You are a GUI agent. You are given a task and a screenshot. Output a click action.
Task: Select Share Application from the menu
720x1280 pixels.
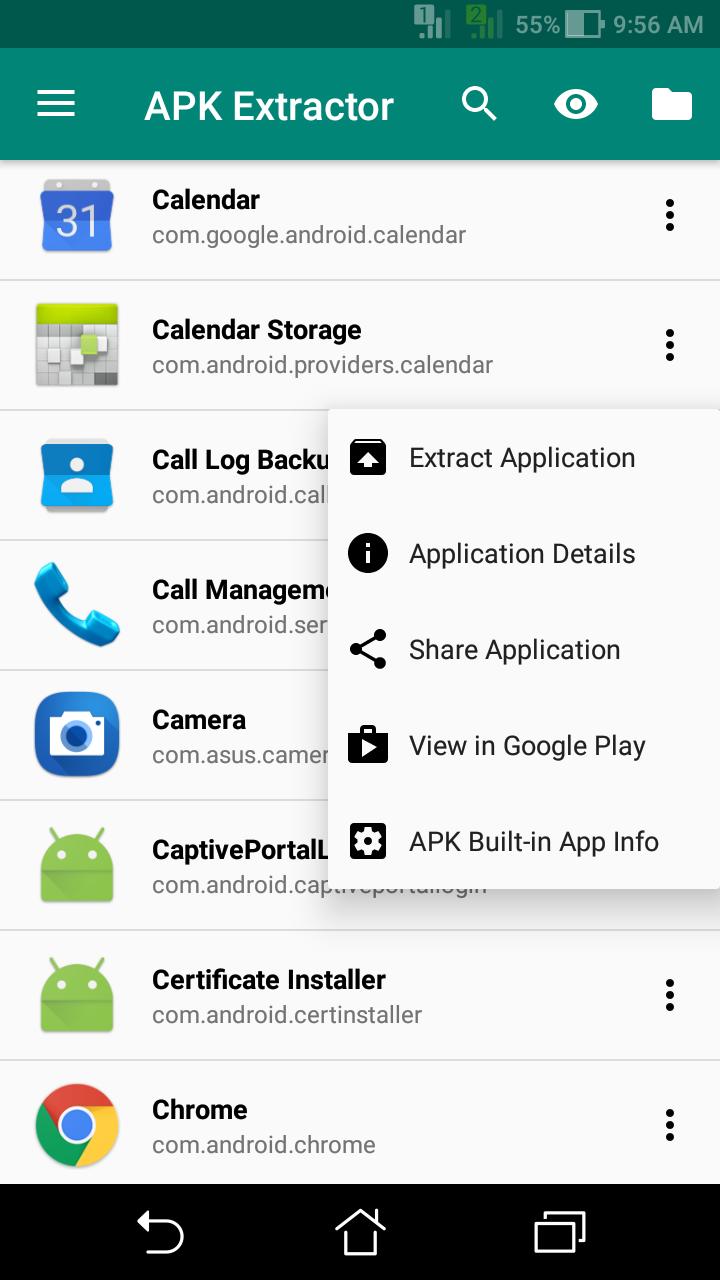pyautogui.click(x=514, y=650)
